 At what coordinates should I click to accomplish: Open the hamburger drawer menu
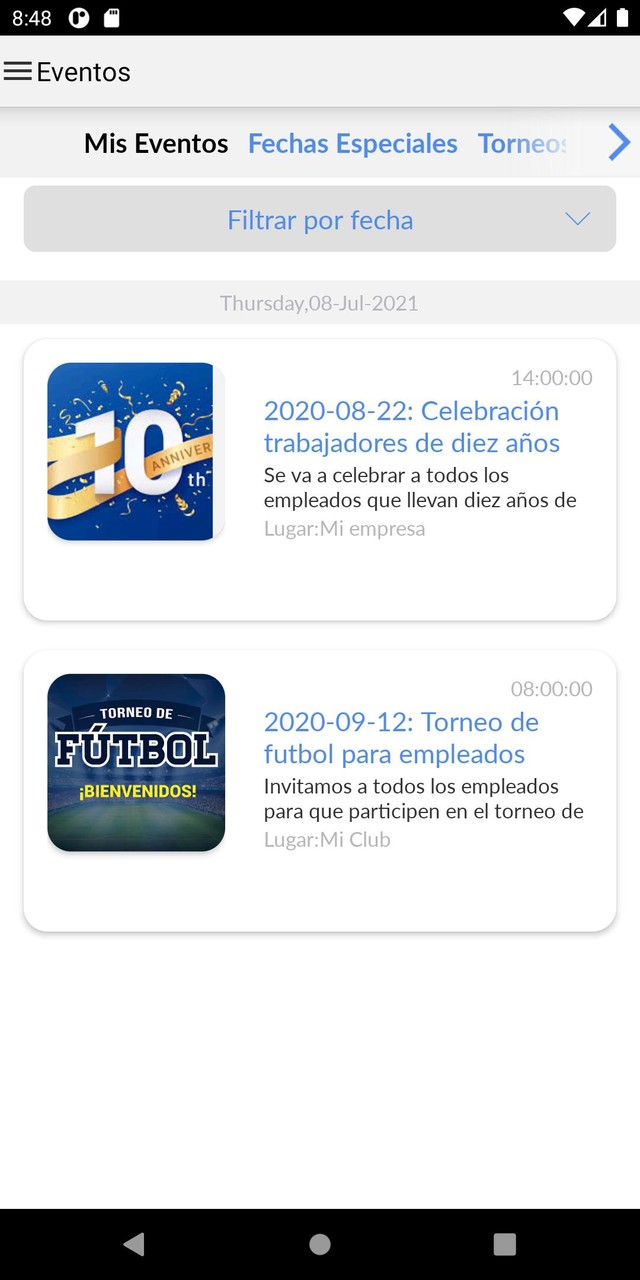18,72
